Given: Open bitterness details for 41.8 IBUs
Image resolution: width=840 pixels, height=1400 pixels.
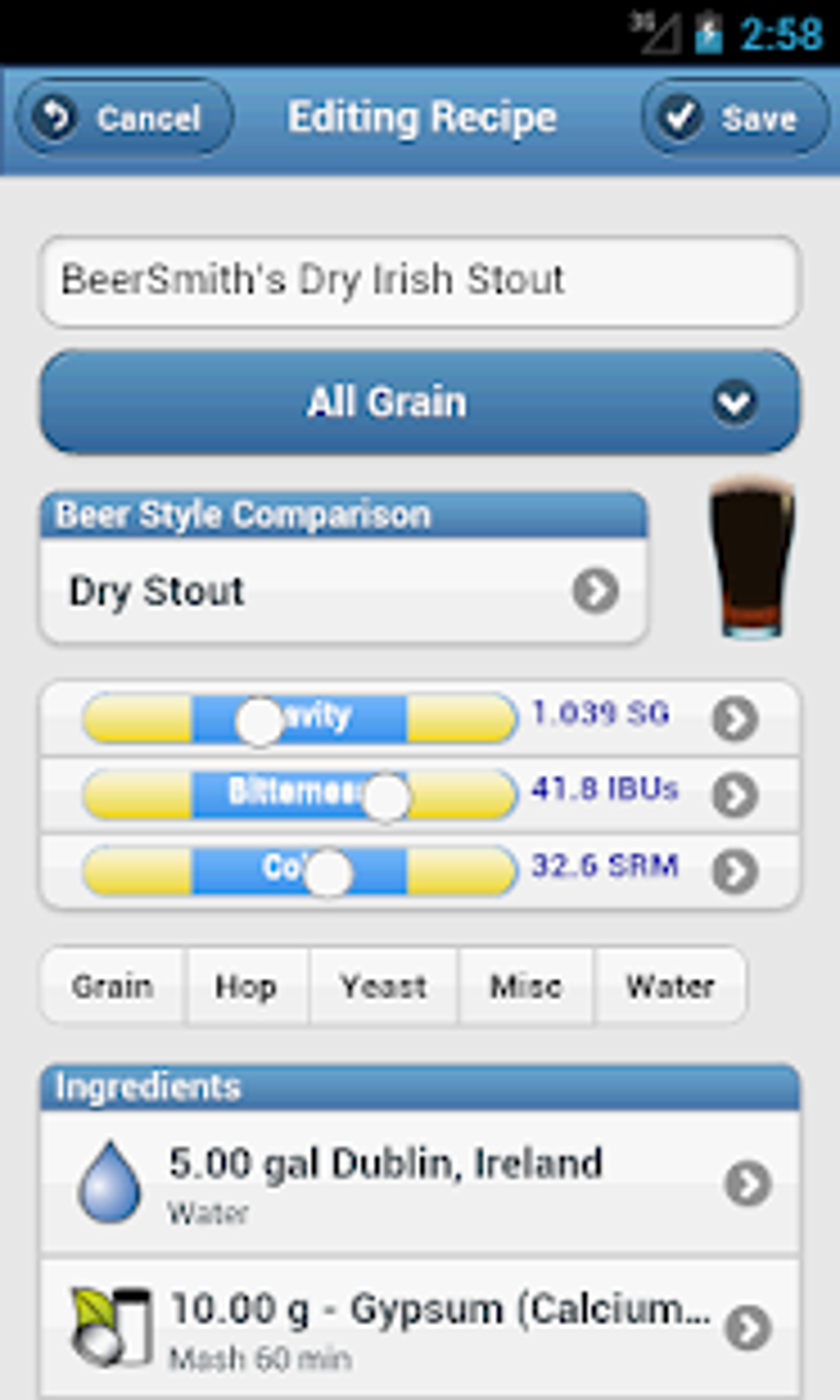Looking at the screenshot, I should [x=735, y=795].
